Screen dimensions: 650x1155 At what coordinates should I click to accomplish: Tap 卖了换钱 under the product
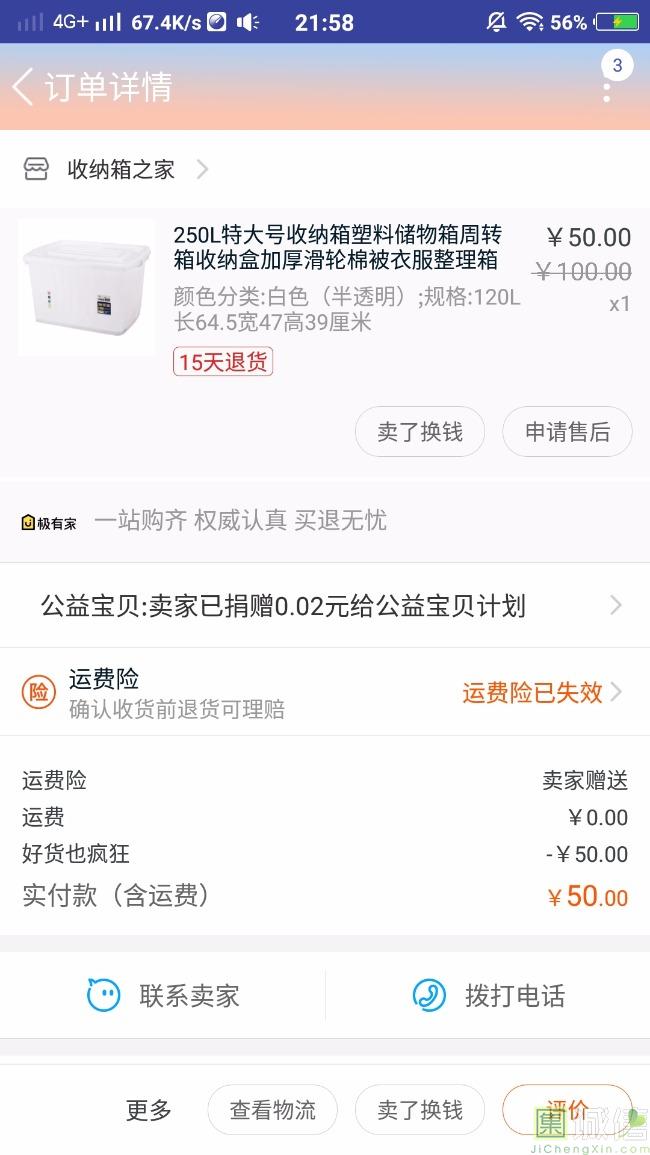420,432
